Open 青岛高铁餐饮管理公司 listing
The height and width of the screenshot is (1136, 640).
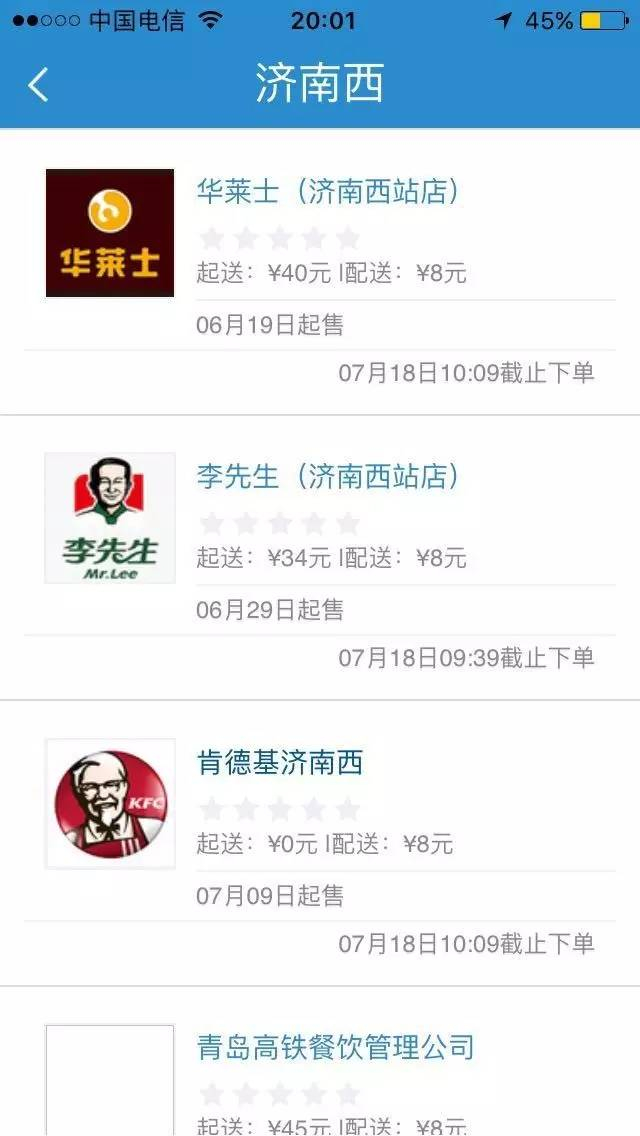pyautogui.click(x=335, y=1048)
